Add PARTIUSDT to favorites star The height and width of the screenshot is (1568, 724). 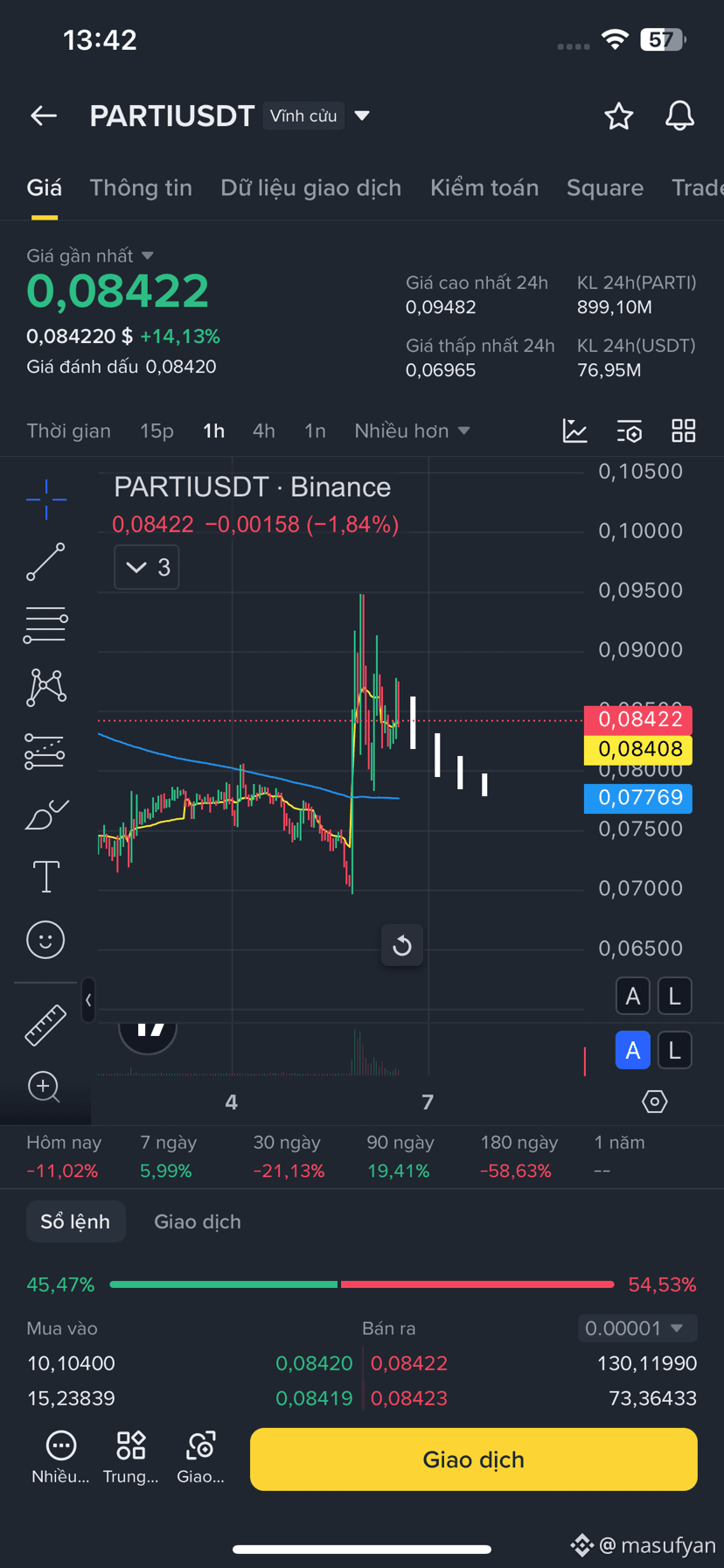(618, 115)
